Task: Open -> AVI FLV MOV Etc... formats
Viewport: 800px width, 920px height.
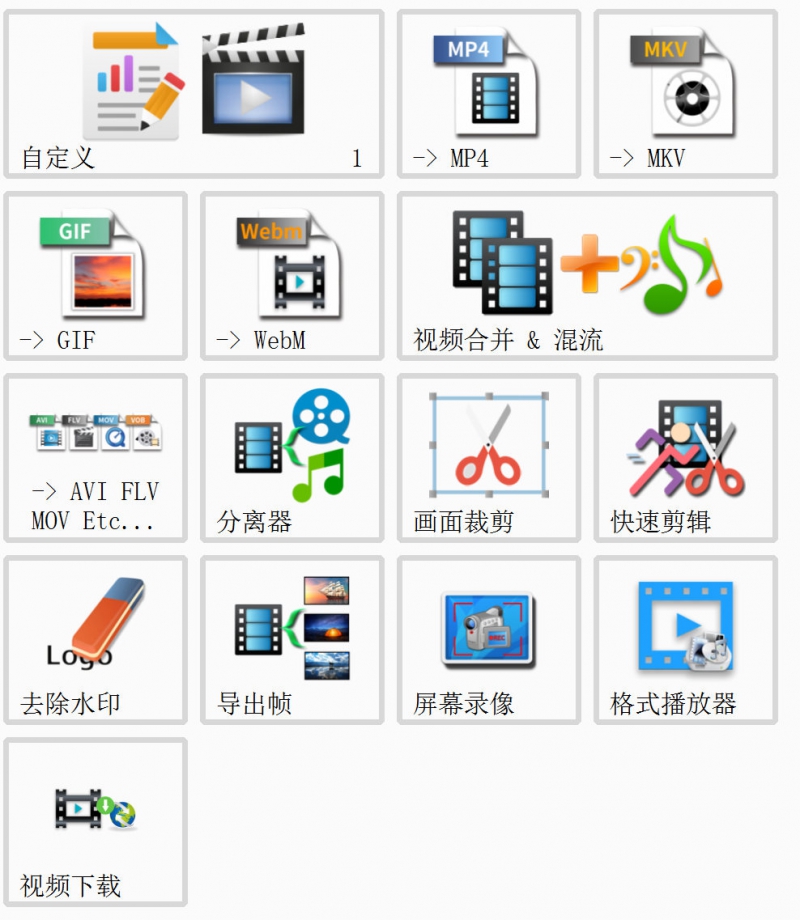Action: [x=95, y=458]
